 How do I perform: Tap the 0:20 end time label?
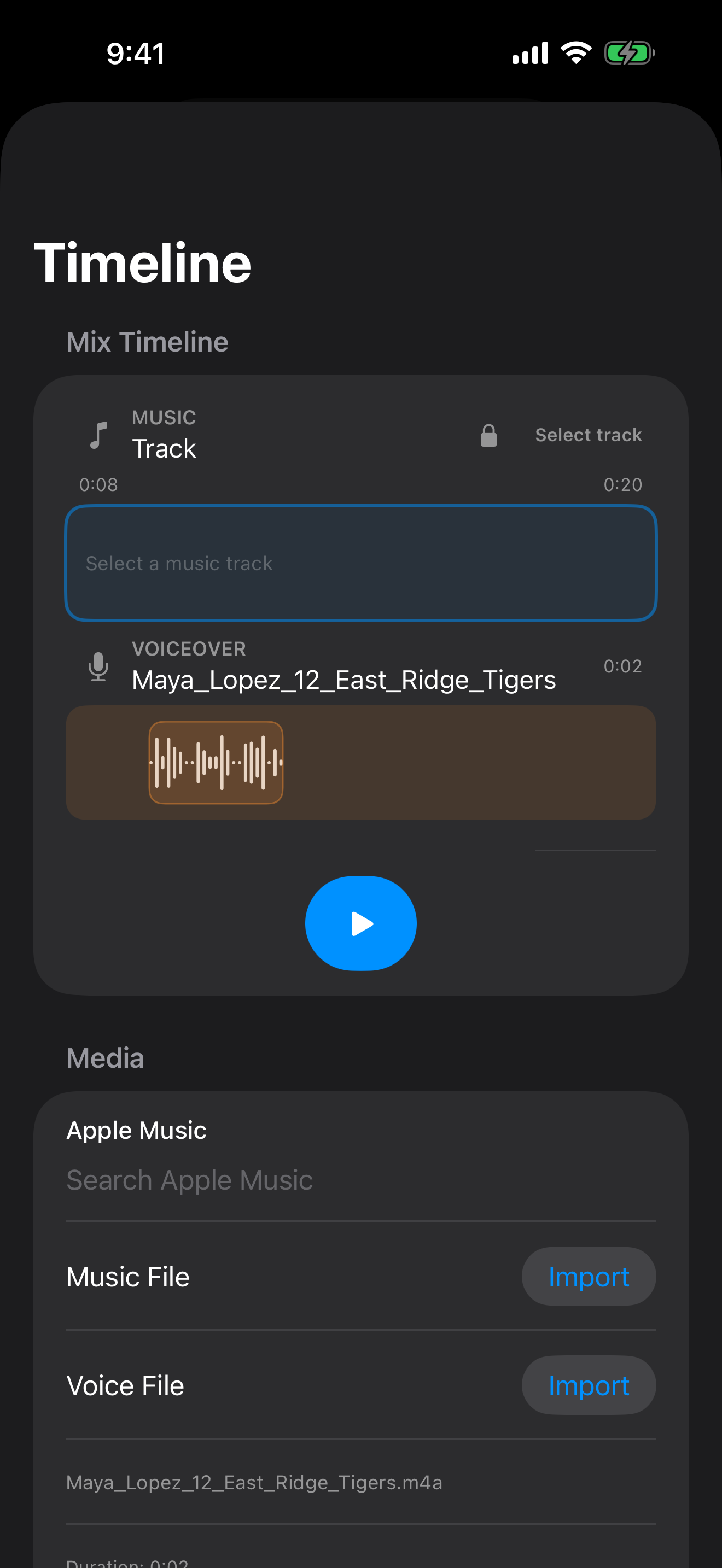pos(623,484)
